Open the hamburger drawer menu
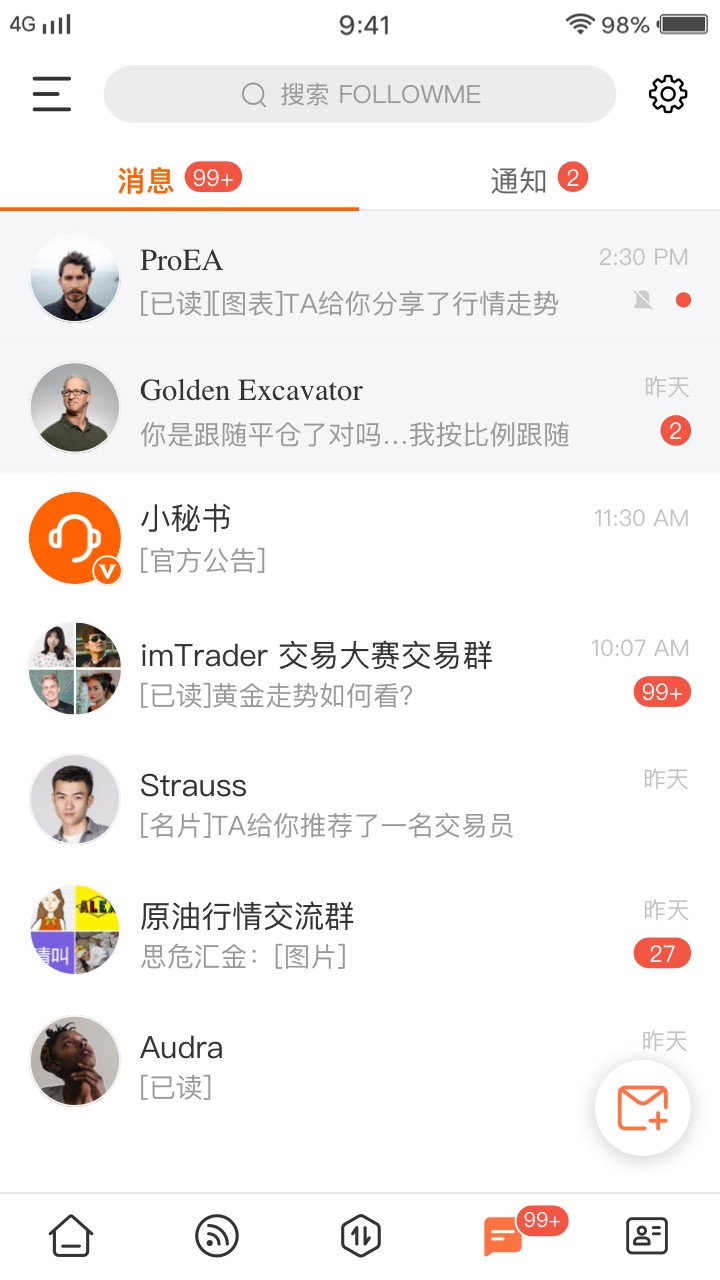This screenshot has height=1280, width=720. [x=52, y=94]
